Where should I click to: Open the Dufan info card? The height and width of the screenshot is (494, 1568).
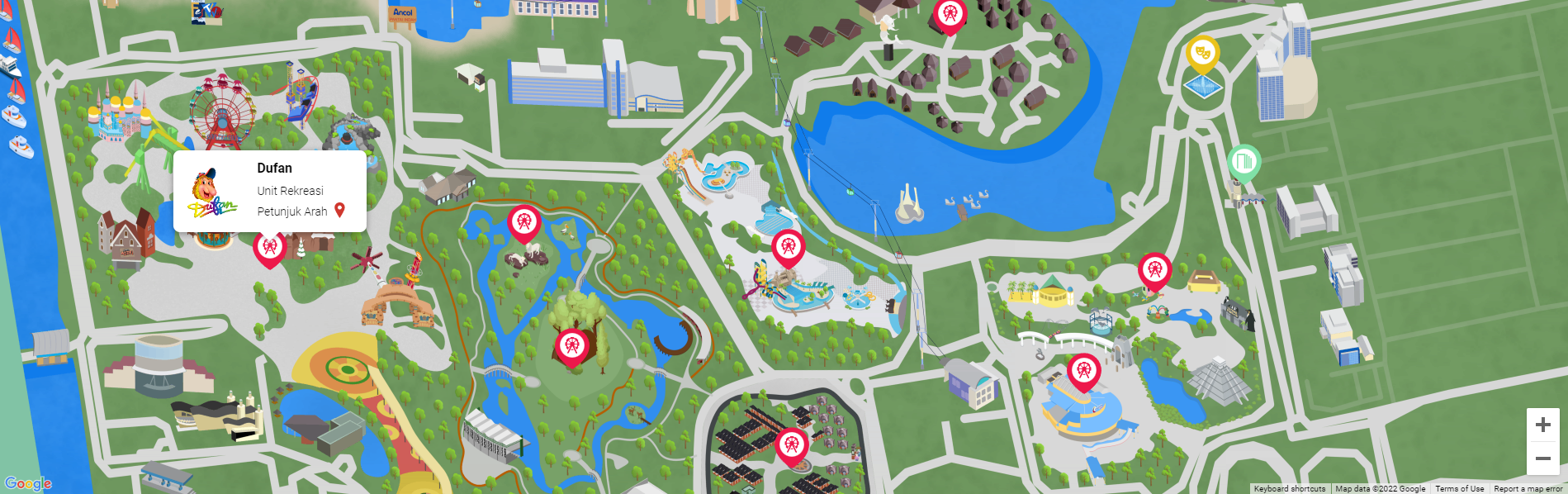pyautogui.click(x=274, y=169)
